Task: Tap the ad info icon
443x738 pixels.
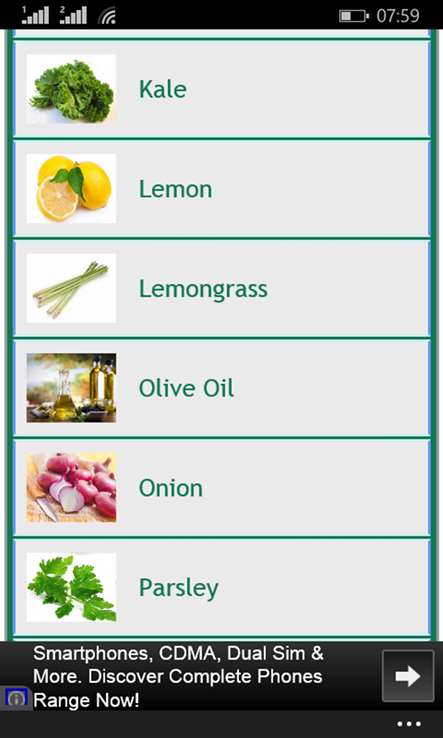Action: click(x=16, y=698)
